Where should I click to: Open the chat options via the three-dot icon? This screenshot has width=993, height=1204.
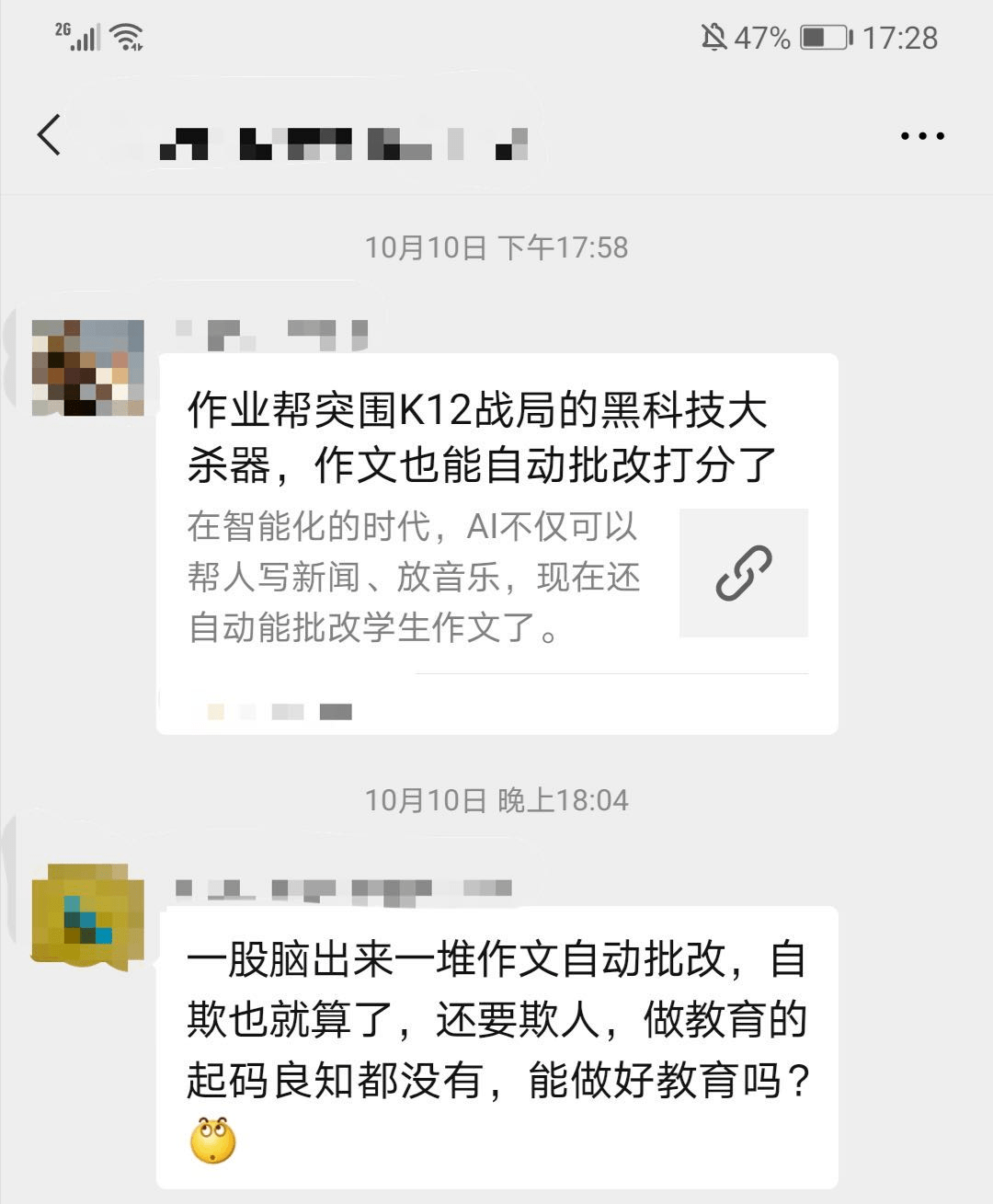(920, 134)
